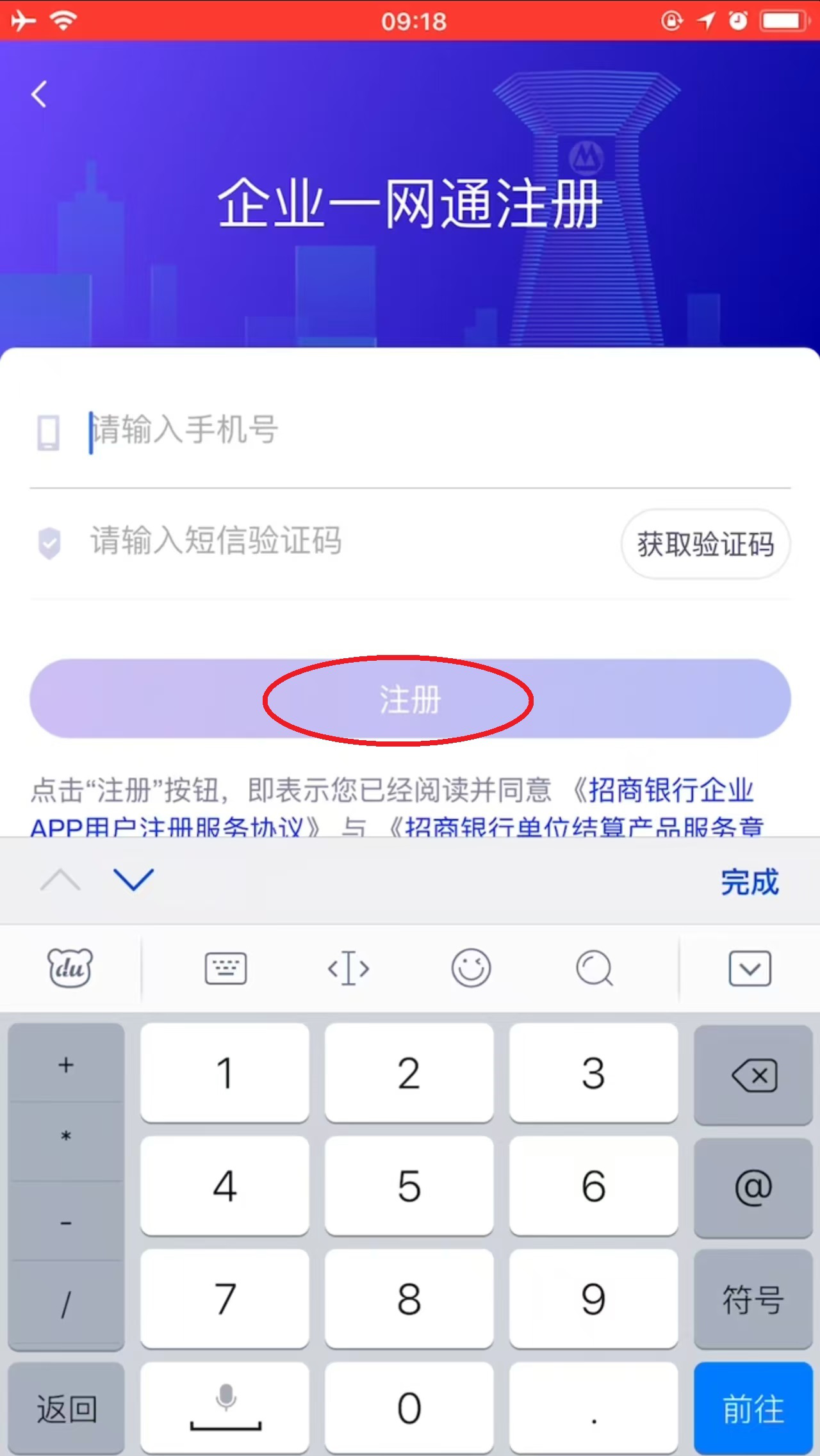This screenshot has width=820, height=1456.
Task: Tap 获取验证码 to request a code
Action: tap(705, 544)
